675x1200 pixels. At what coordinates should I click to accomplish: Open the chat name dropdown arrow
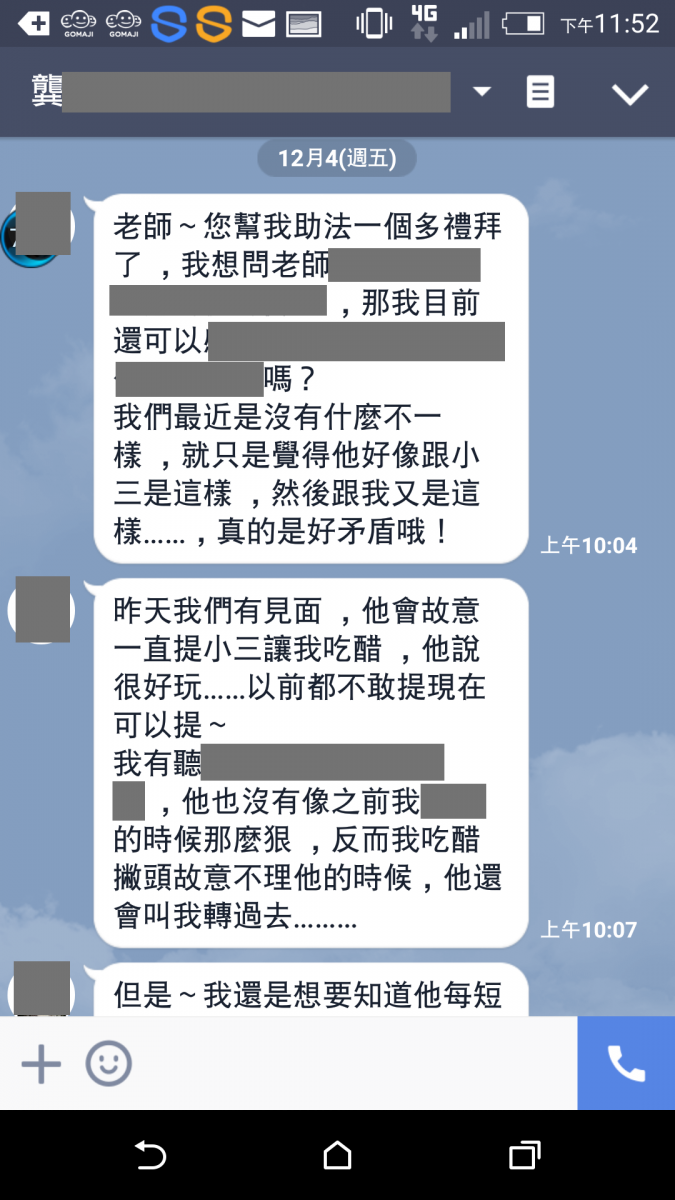482,92
